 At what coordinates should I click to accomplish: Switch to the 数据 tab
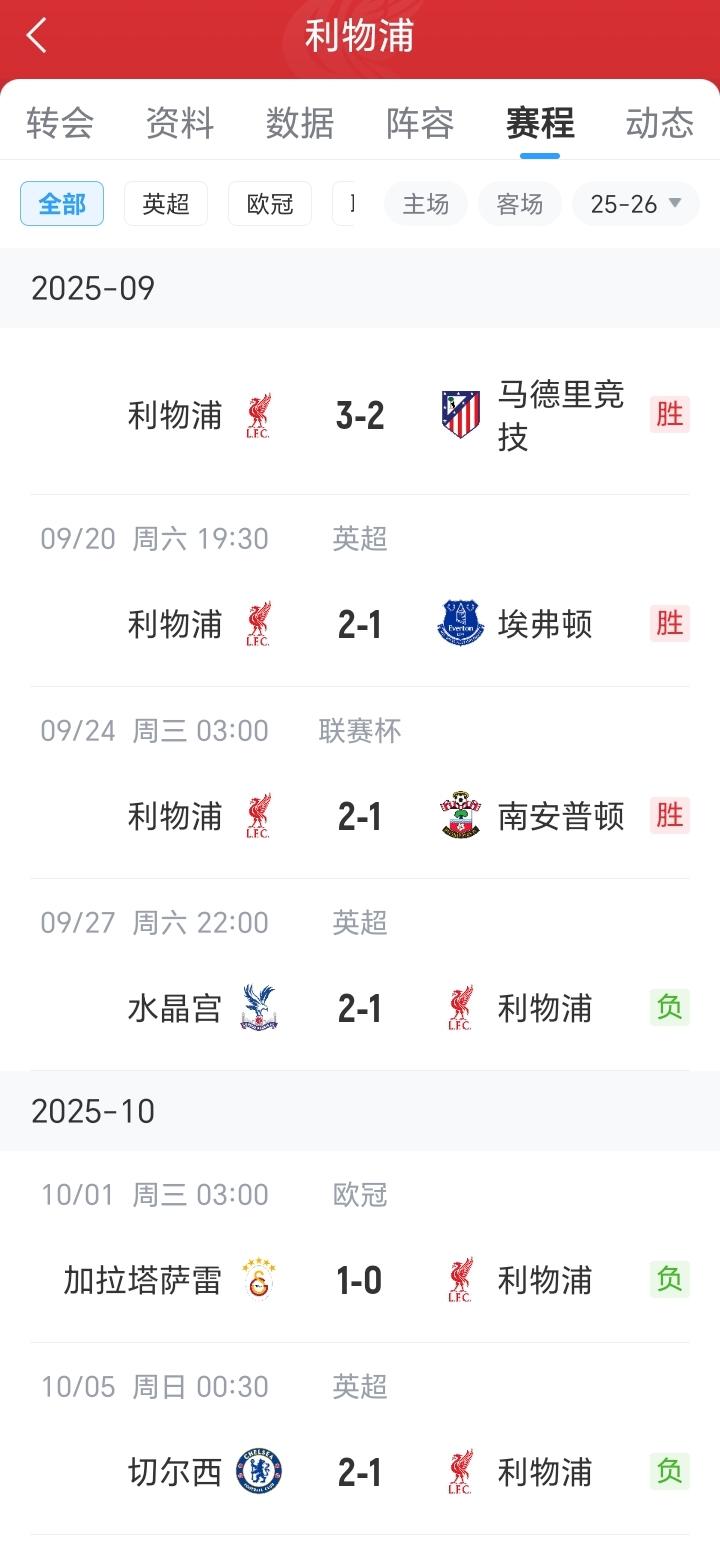pyautogui.click(x=300, y=124)
